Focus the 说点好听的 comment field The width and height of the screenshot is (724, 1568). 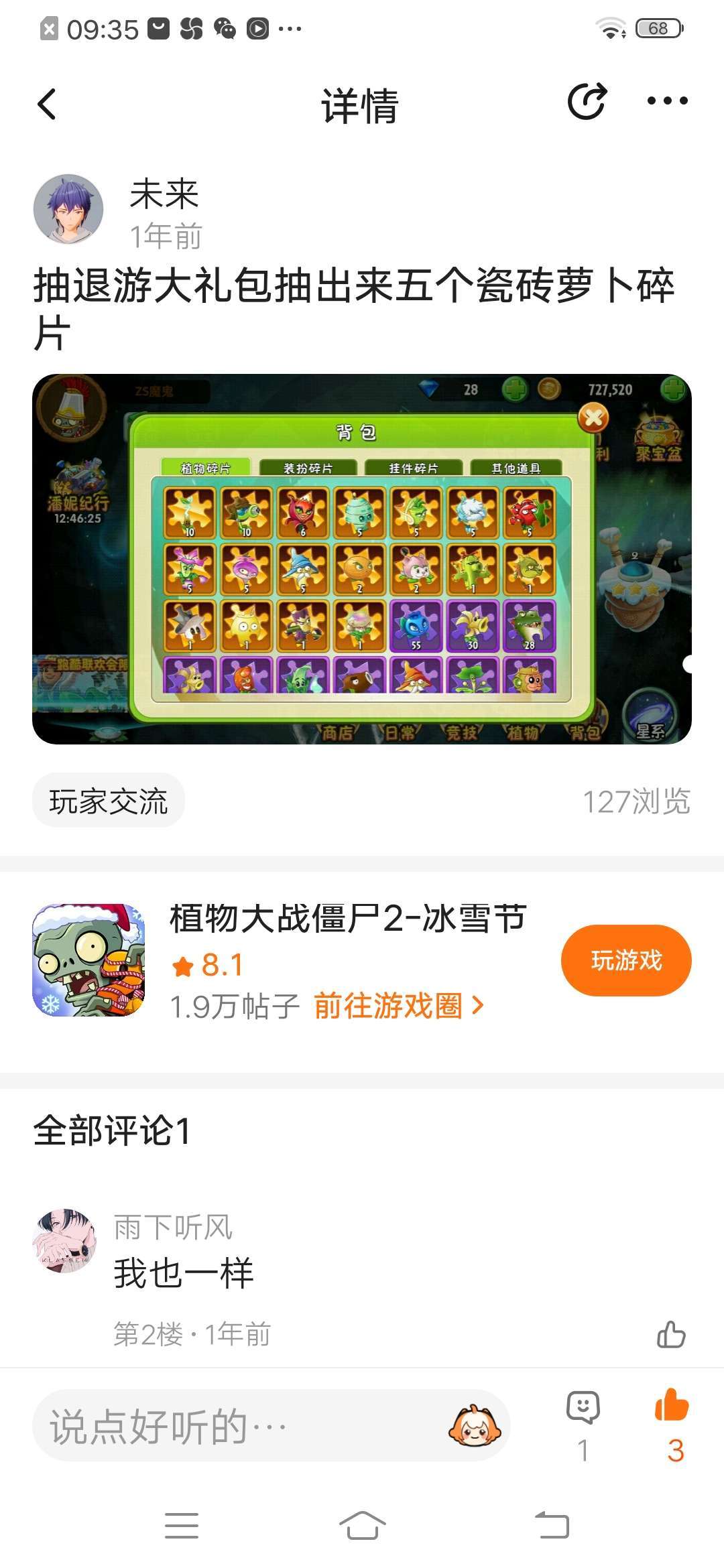241,1426
